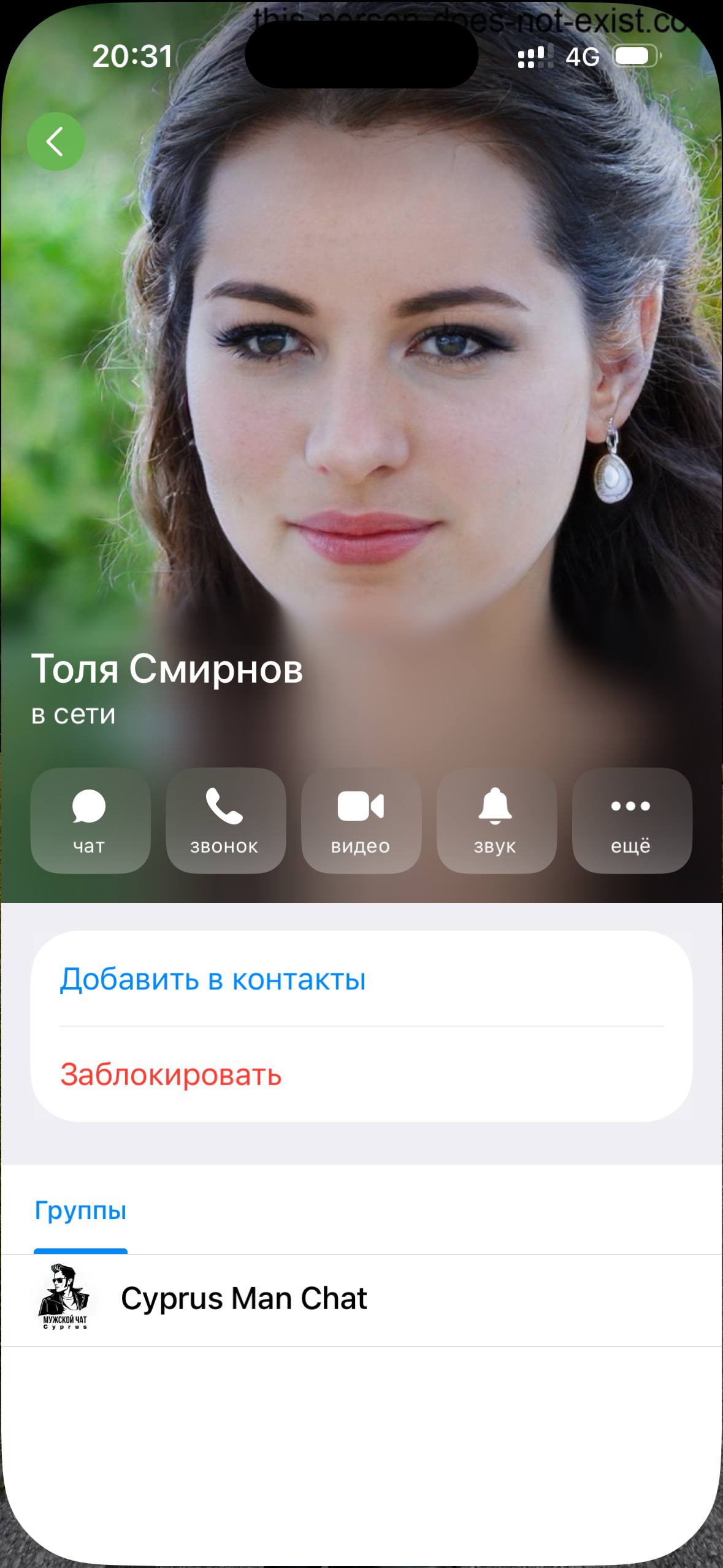Start a voice call via звонок

225,820
